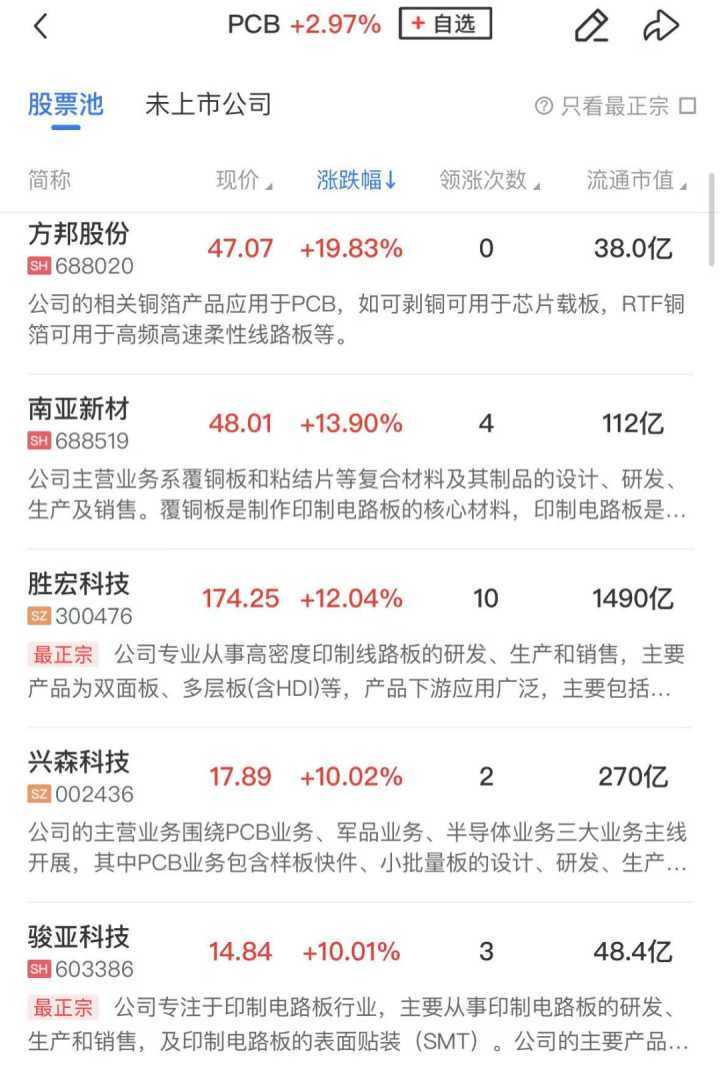
Task: Open the edit pencil icon
Action: pos(591,27)
